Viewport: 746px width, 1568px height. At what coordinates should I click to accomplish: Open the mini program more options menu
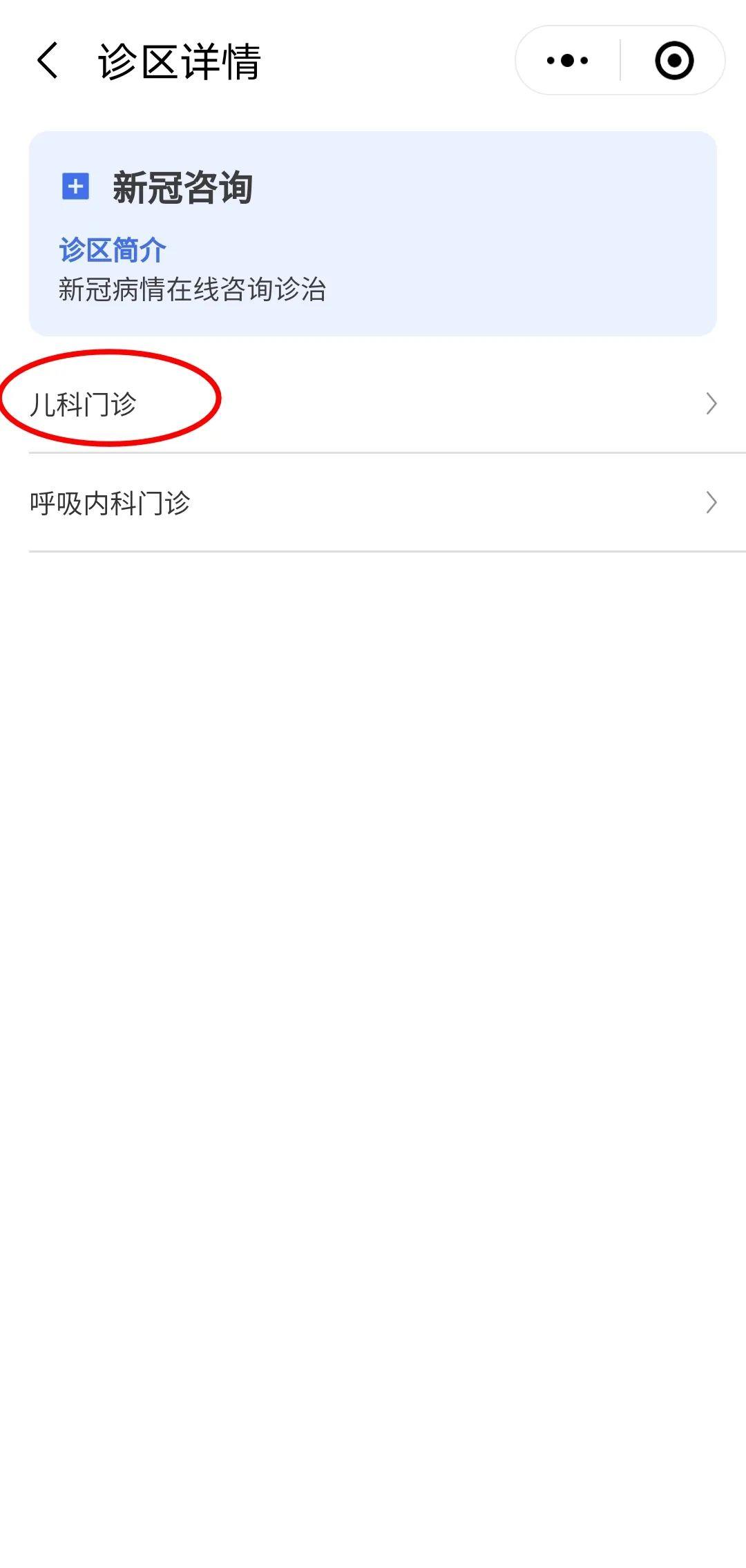[x=567, y=61]
